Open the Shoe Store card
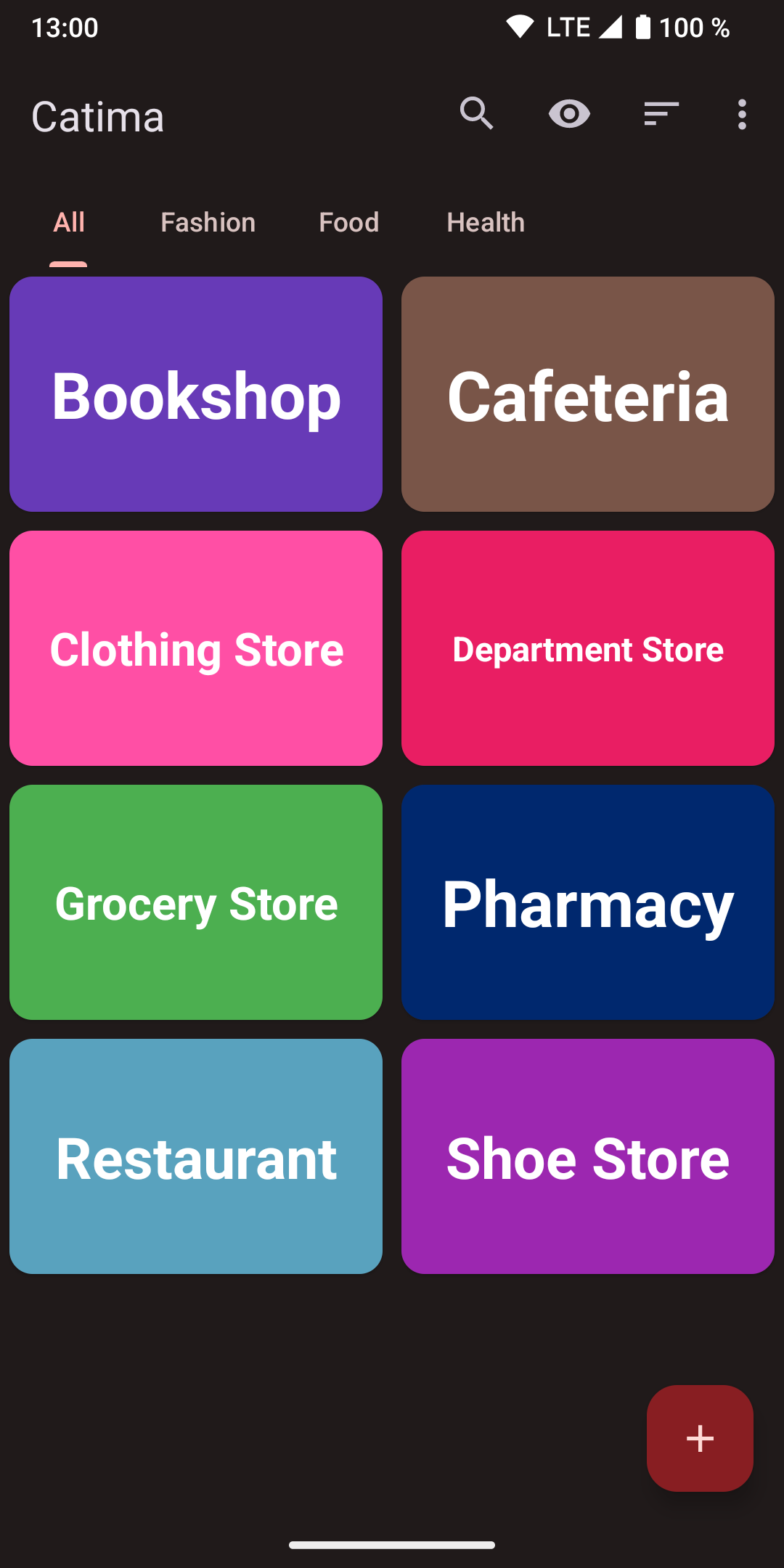Image resolution: width=784 pixels, height=1568 pixels. 588,1156
